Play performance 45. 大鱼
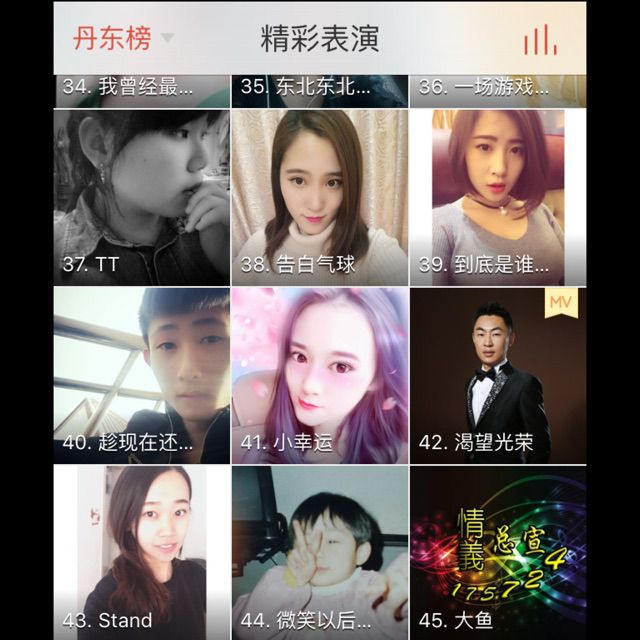Screen dimensions: 640x640 click(x=497, y=552)
